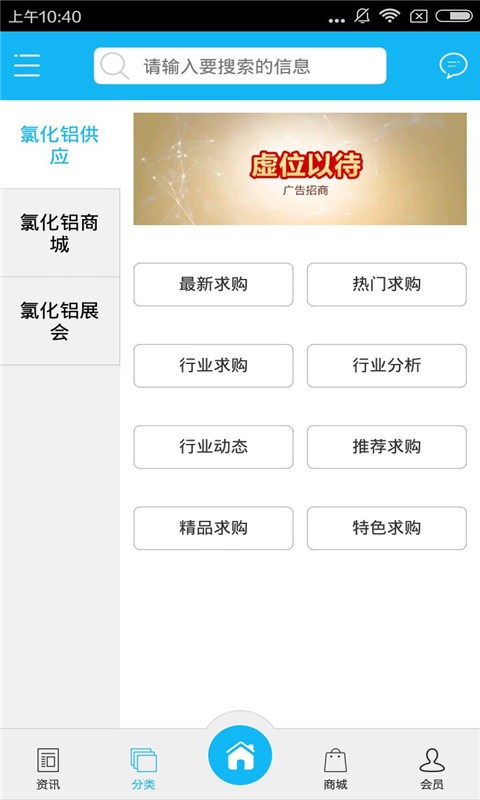Switch to the 分类 tab
This screenshot has width=480, height=800.
144,768
